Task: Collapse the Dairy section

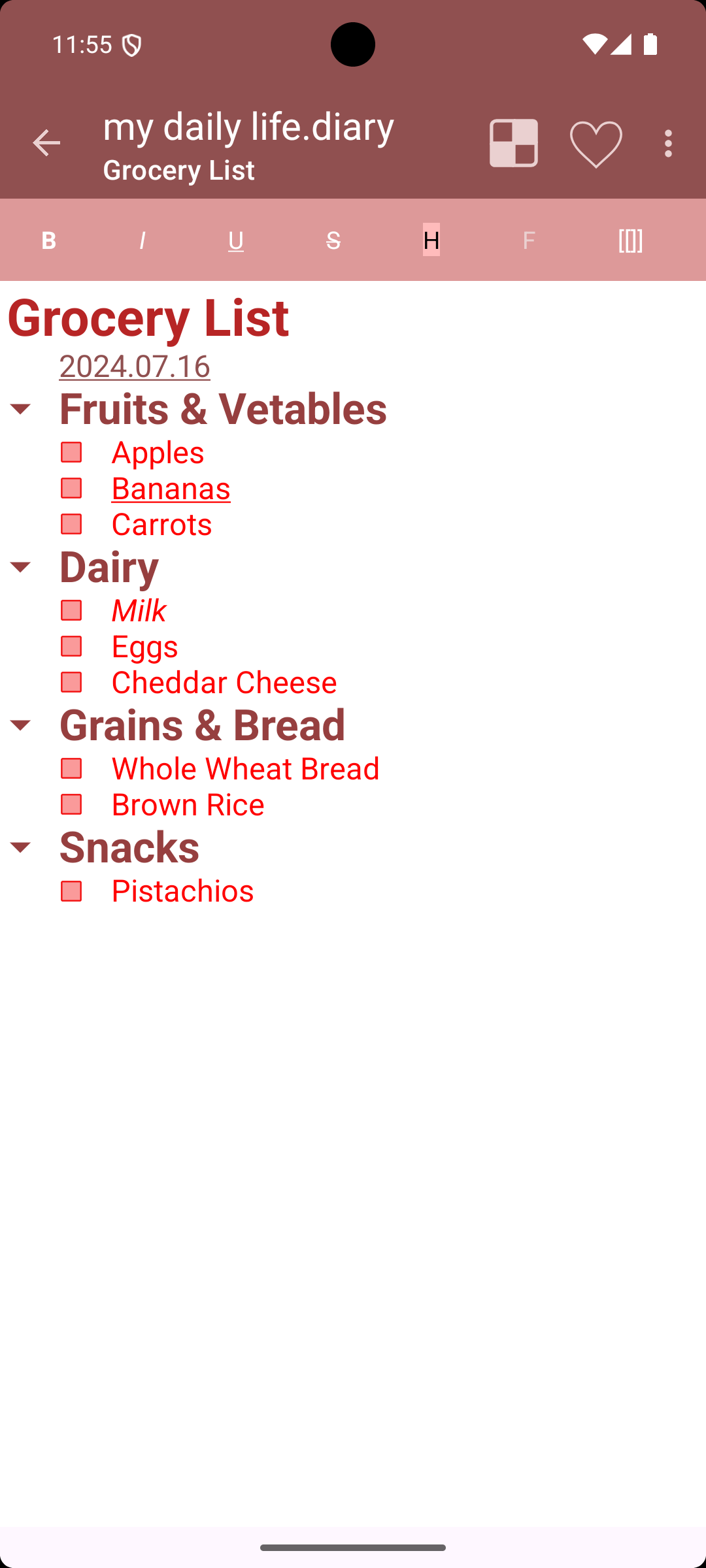Action: 20,567
